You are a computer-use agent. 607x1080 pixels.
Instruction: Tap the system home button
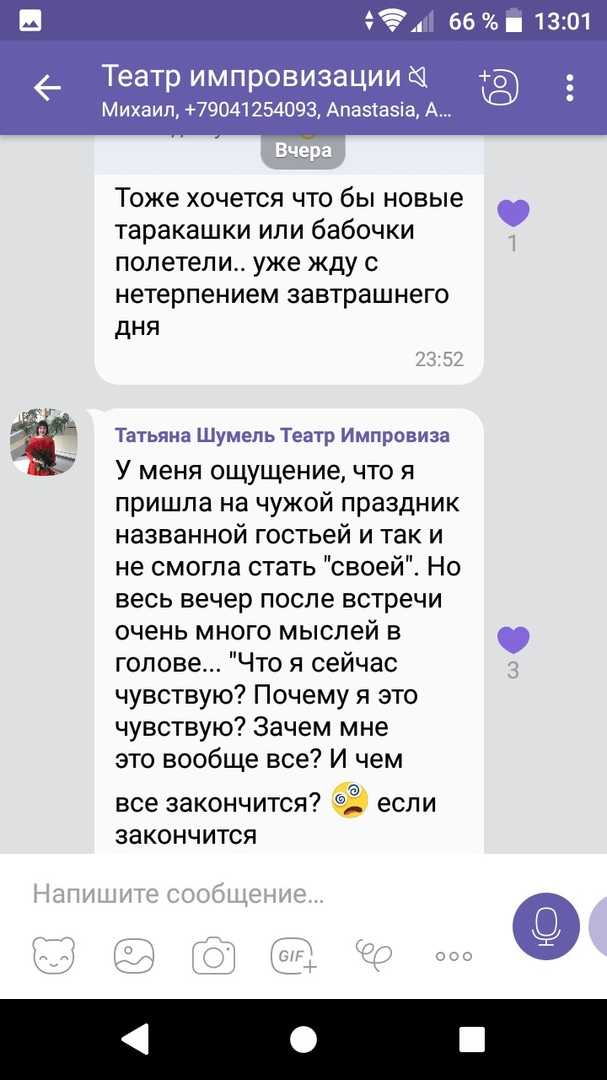(303, 1039)
